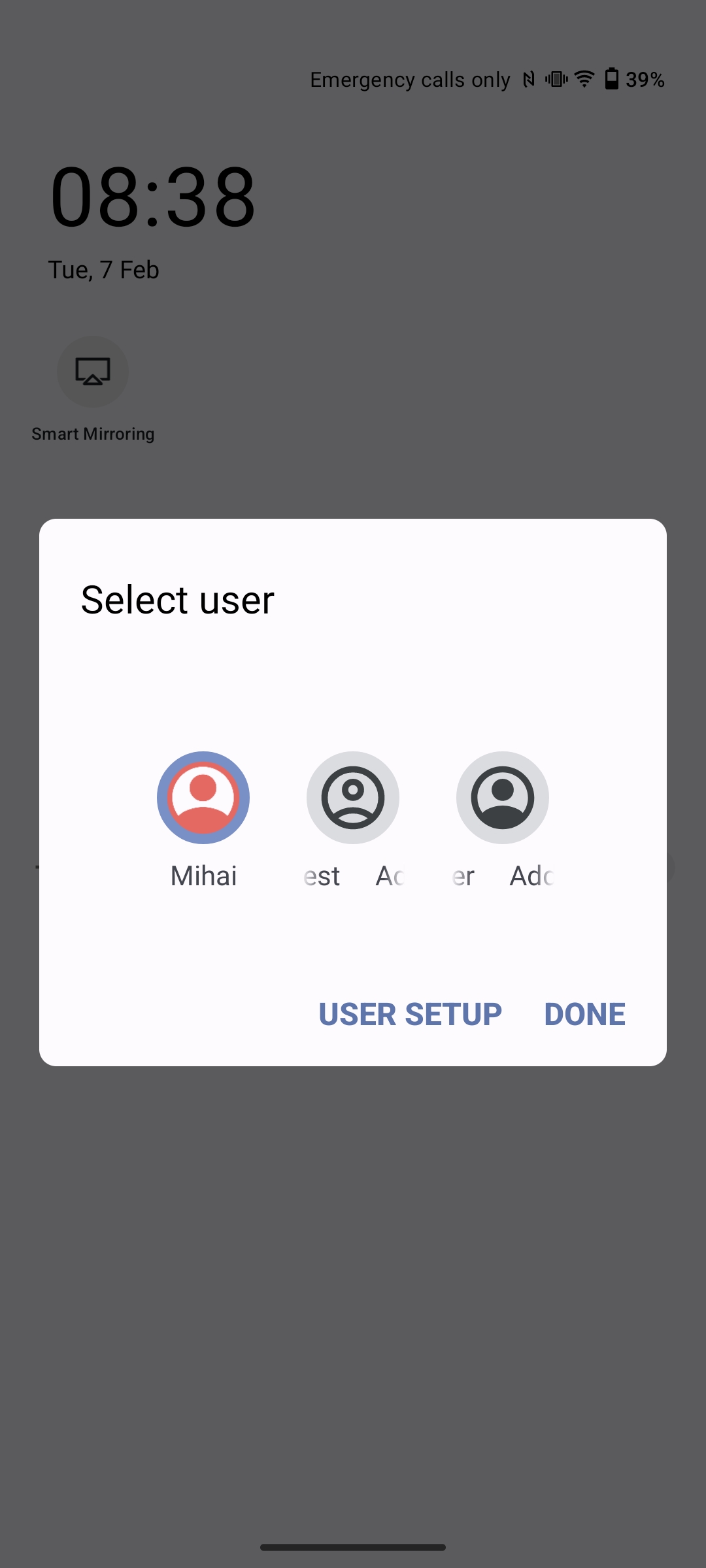Open USER SETUP settings
The width and height of the screenshot is (706, 1568).
pos(410,1015)
